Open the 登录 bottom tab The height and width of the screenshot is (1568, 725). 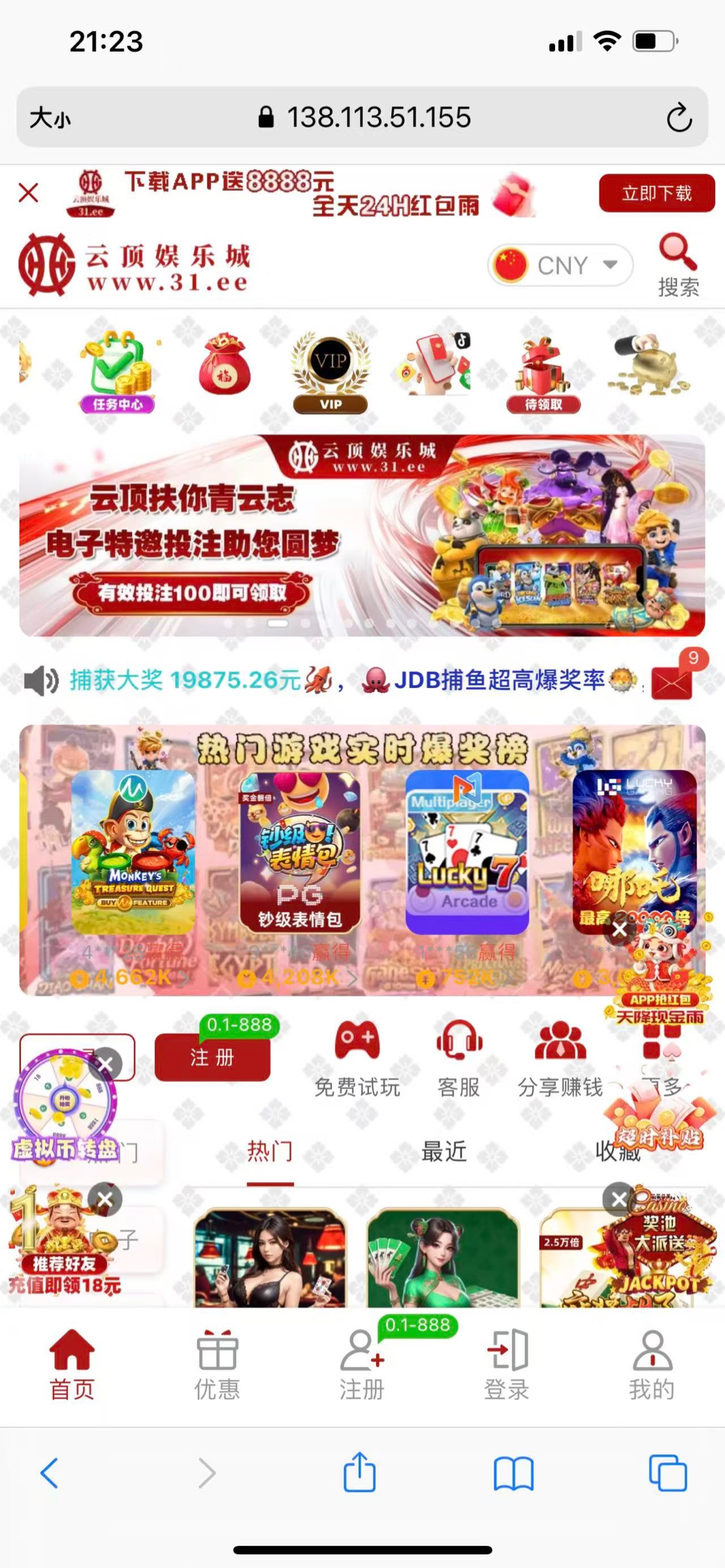point(507,1364)
